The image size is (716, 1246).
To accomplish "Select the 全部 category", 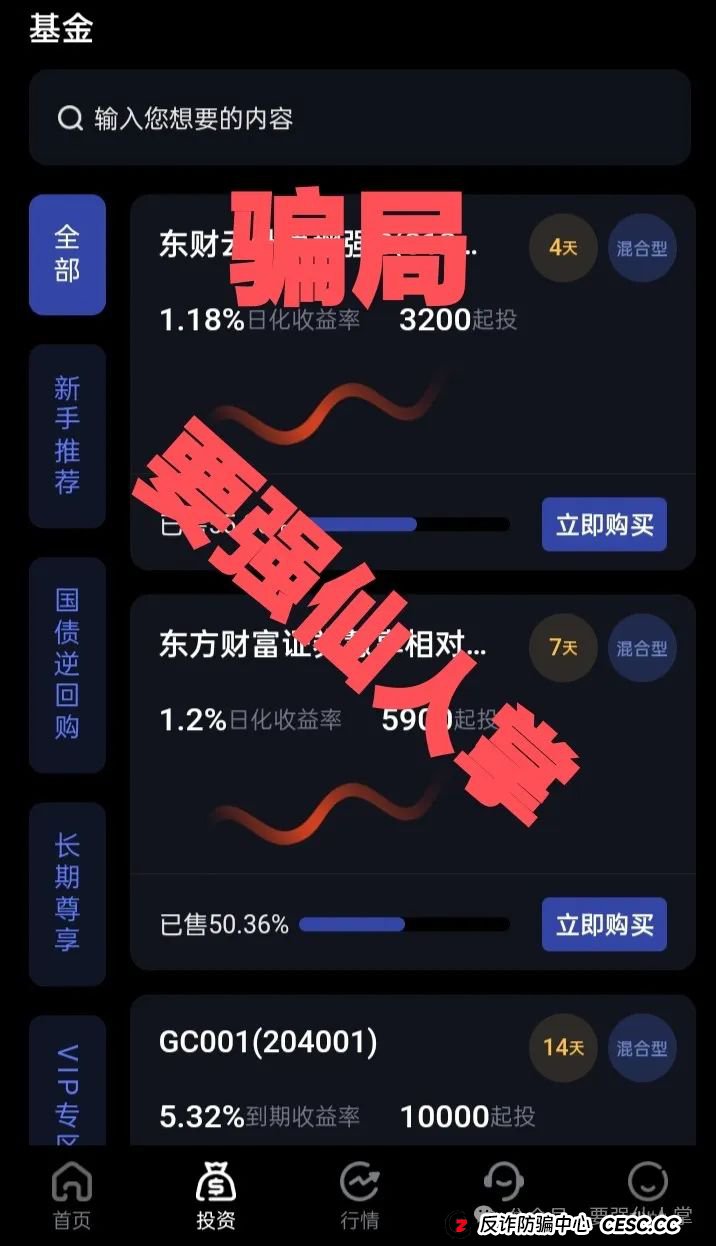I will point(67,255).
